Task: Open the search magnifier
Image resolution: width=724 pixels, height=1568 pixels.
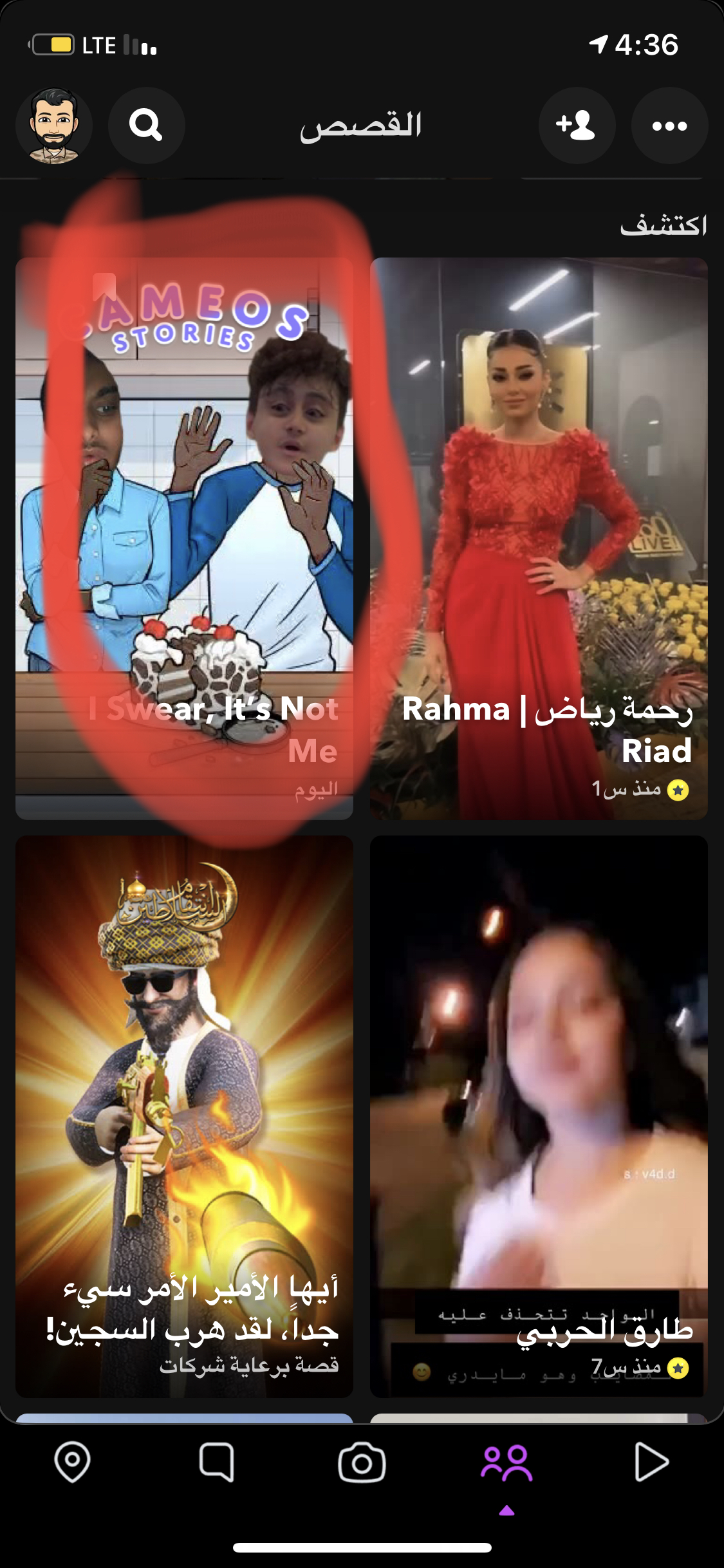Action: (x=147, y=126)
